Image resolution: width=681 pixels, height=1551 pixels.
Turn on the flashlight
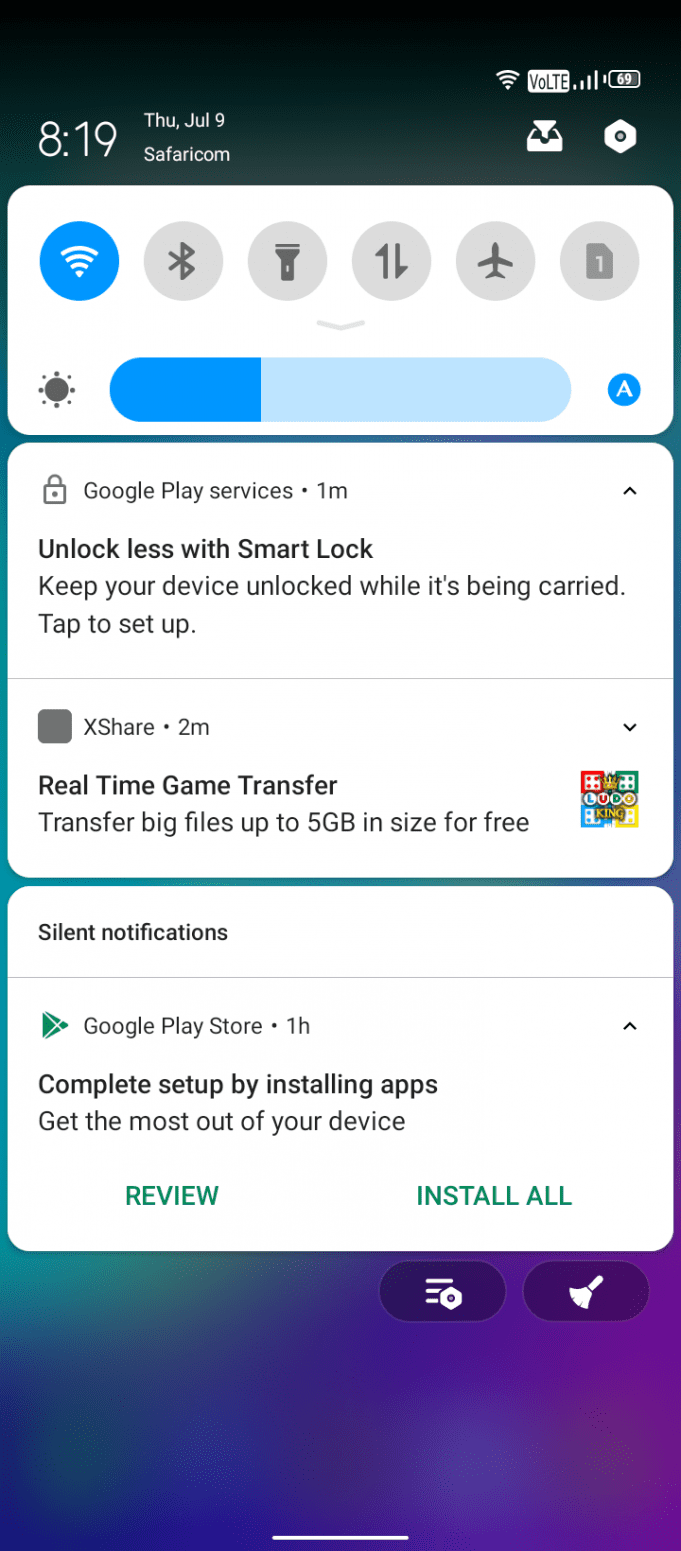(287, 261)
